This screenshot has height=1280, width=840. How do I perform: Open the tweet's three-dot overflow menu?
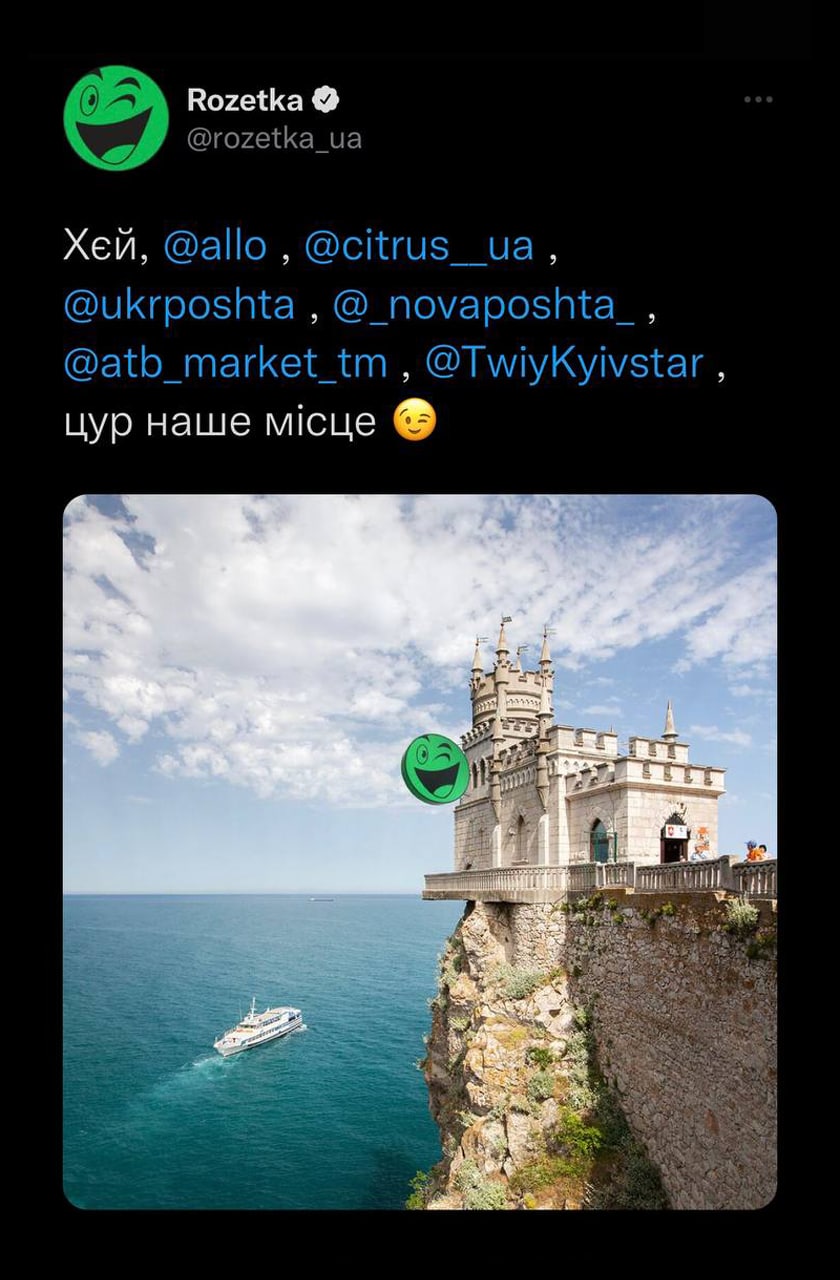tap(758, 100)
